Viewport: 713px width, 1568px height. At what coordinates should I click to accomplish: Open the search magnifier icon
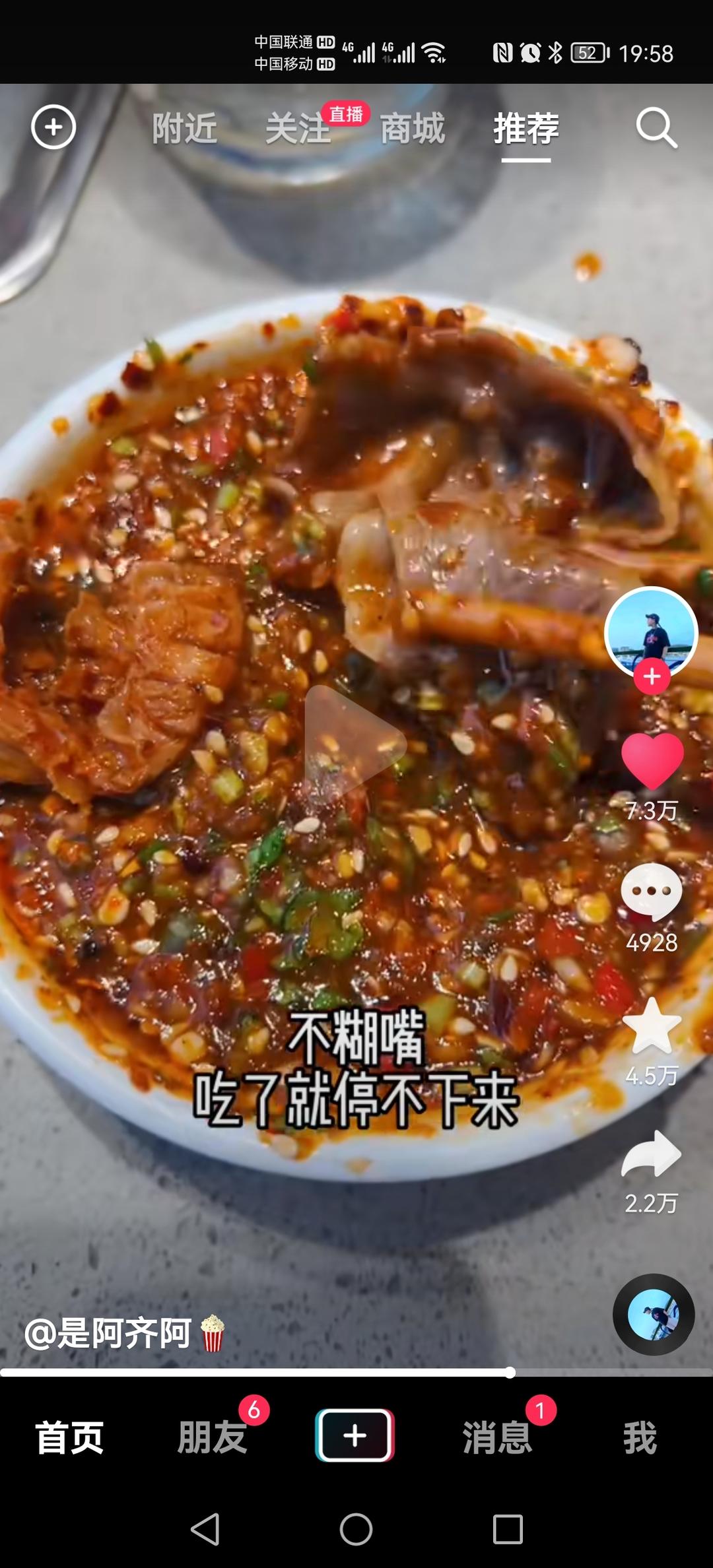(x=656, y=128)
